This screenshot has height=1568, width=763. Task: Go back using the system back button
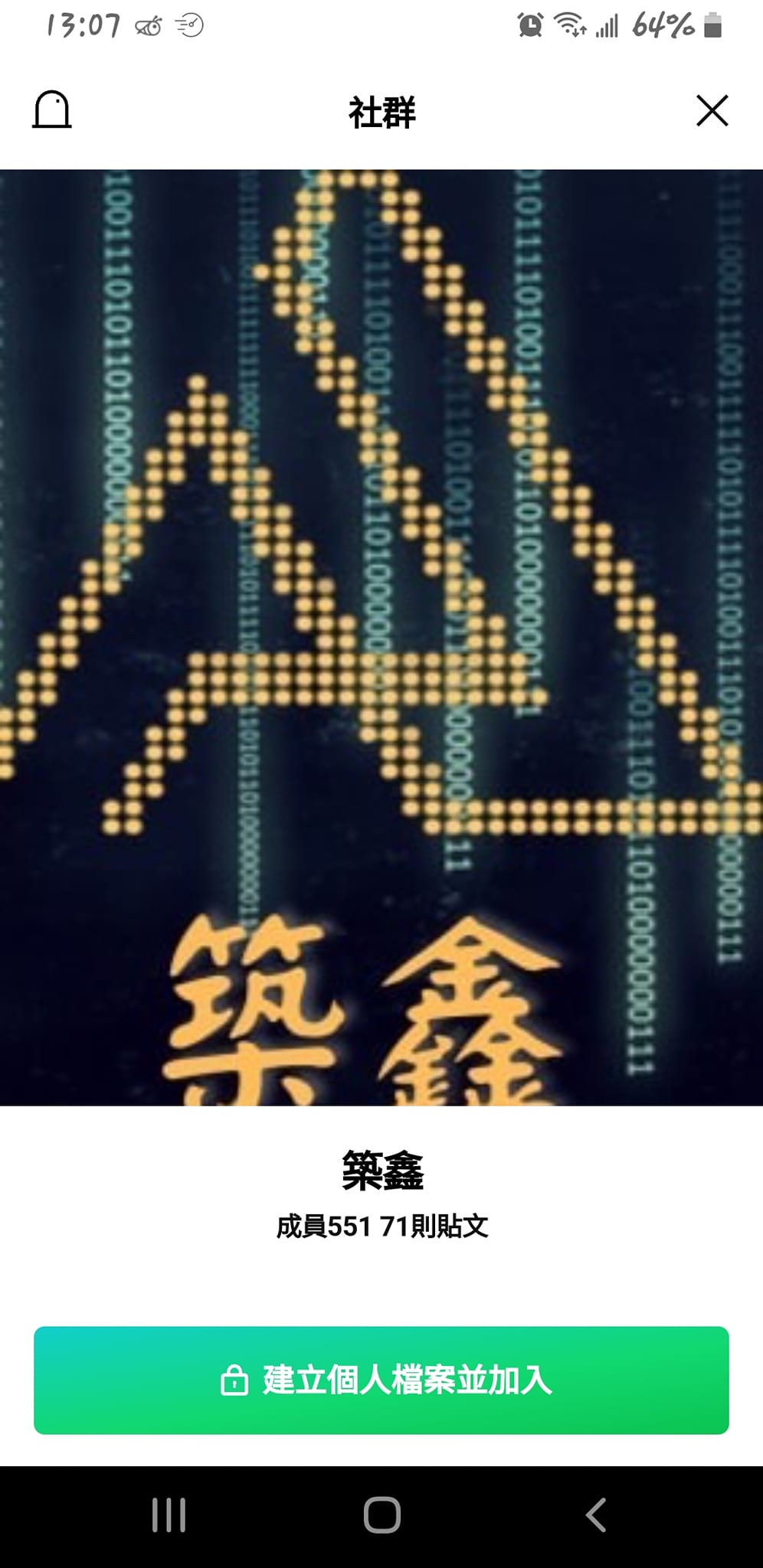click(x=595, y=1514)
